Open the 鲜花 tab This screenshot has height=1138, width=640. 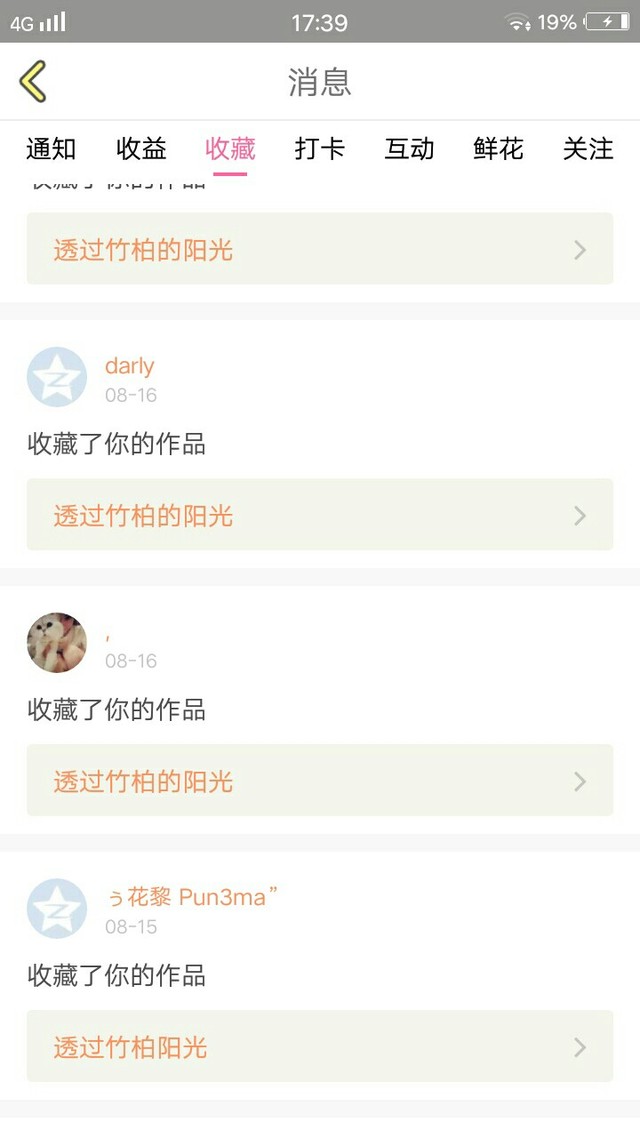click(x=499, y=149)
